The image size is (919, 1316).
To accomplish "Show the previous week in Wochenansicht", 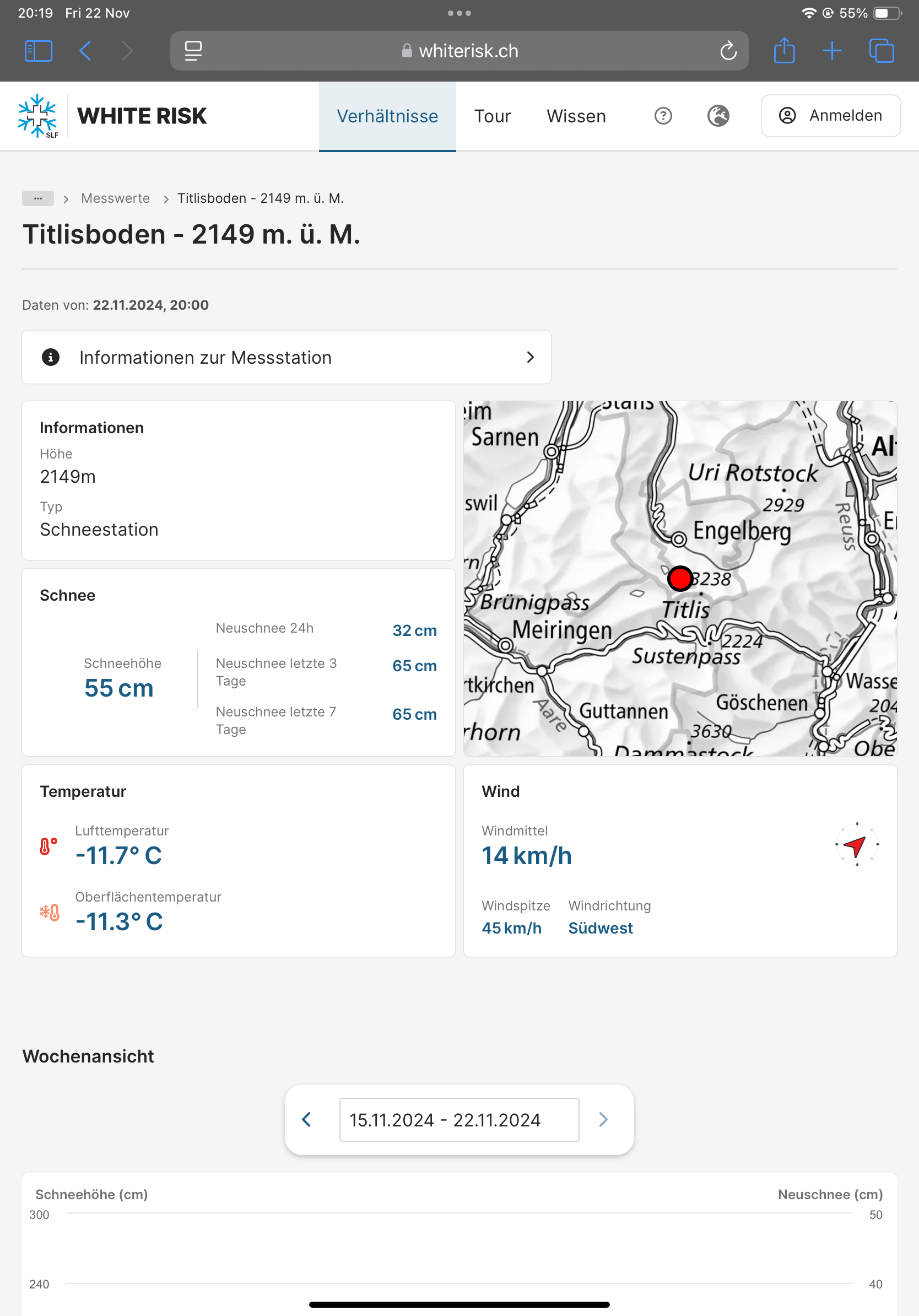I will [x=306, y=1119].
